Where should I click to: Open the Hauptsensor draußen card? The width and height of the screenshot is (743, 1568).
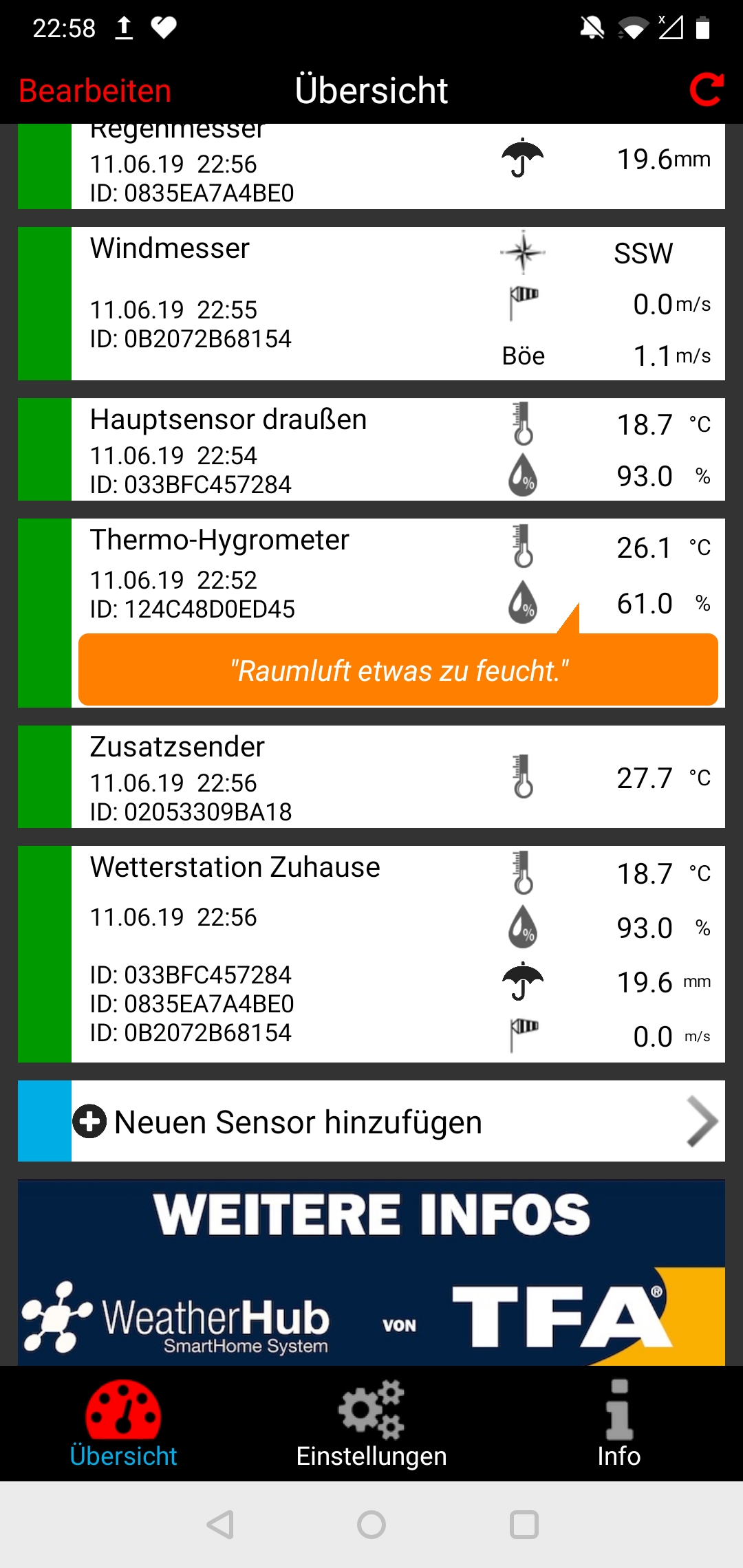(371, 449)
